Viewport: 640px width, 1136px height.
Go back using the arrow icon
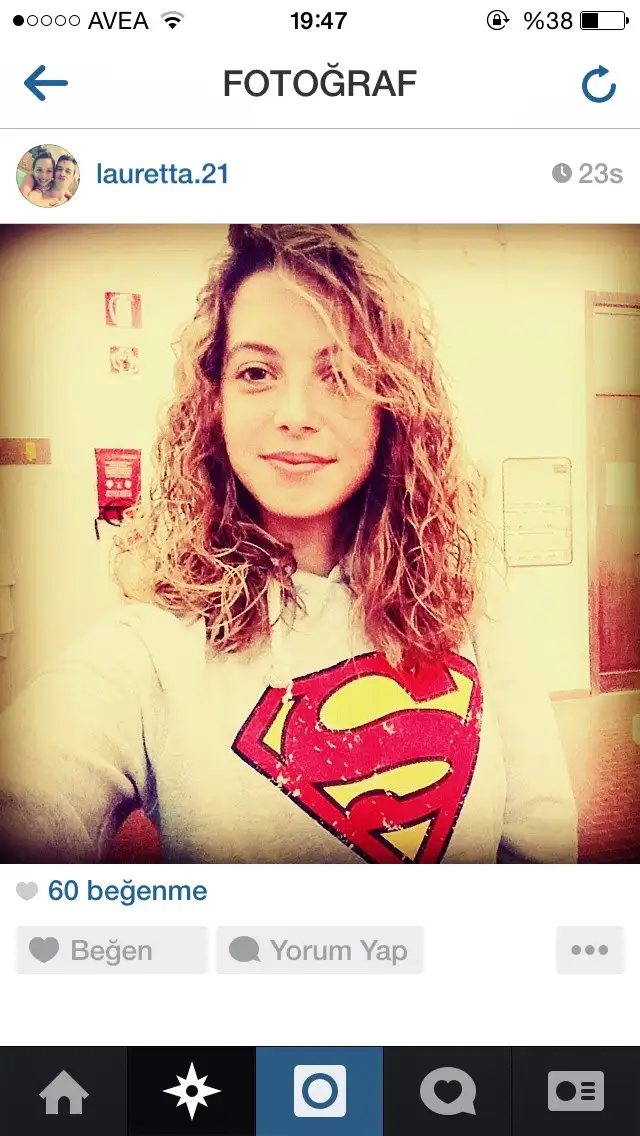coord(46,83)
